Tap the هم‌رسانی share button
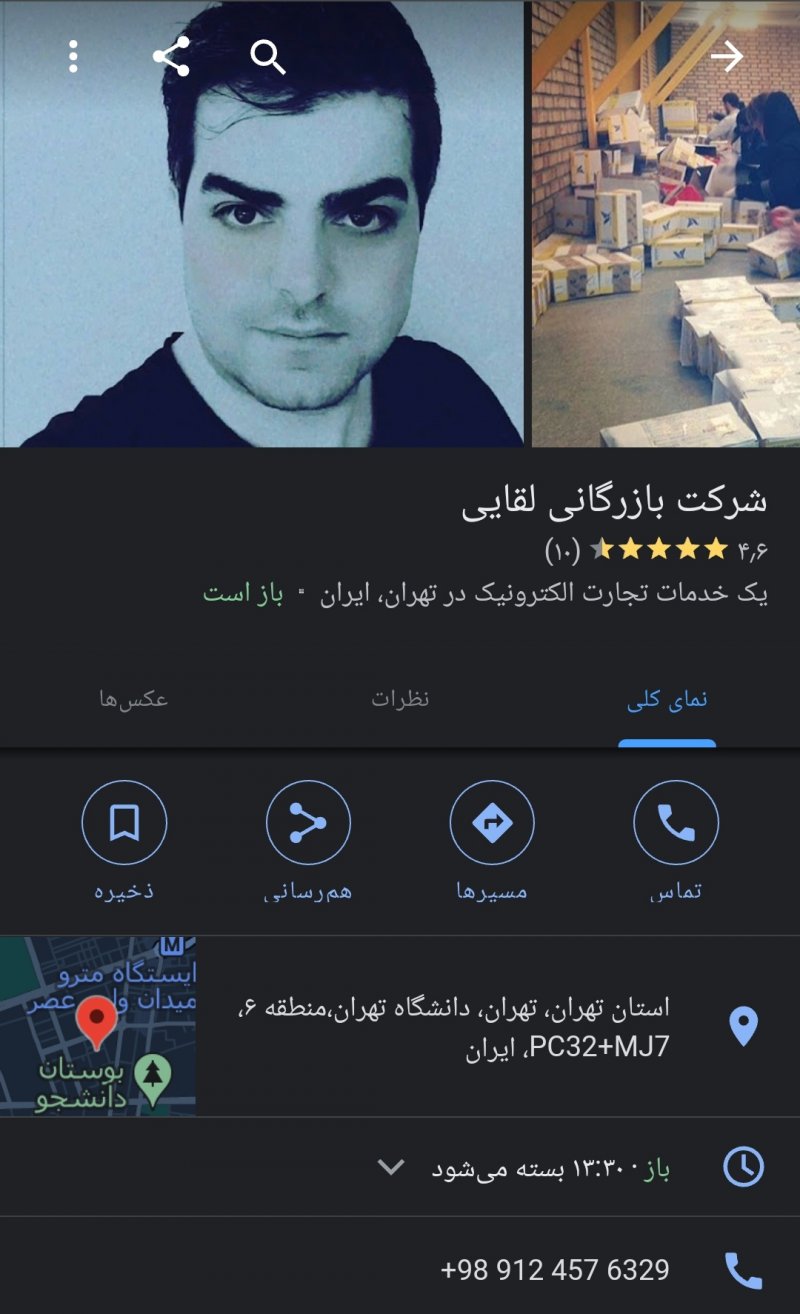This screenshot has width=800, height=1314. 308,823
